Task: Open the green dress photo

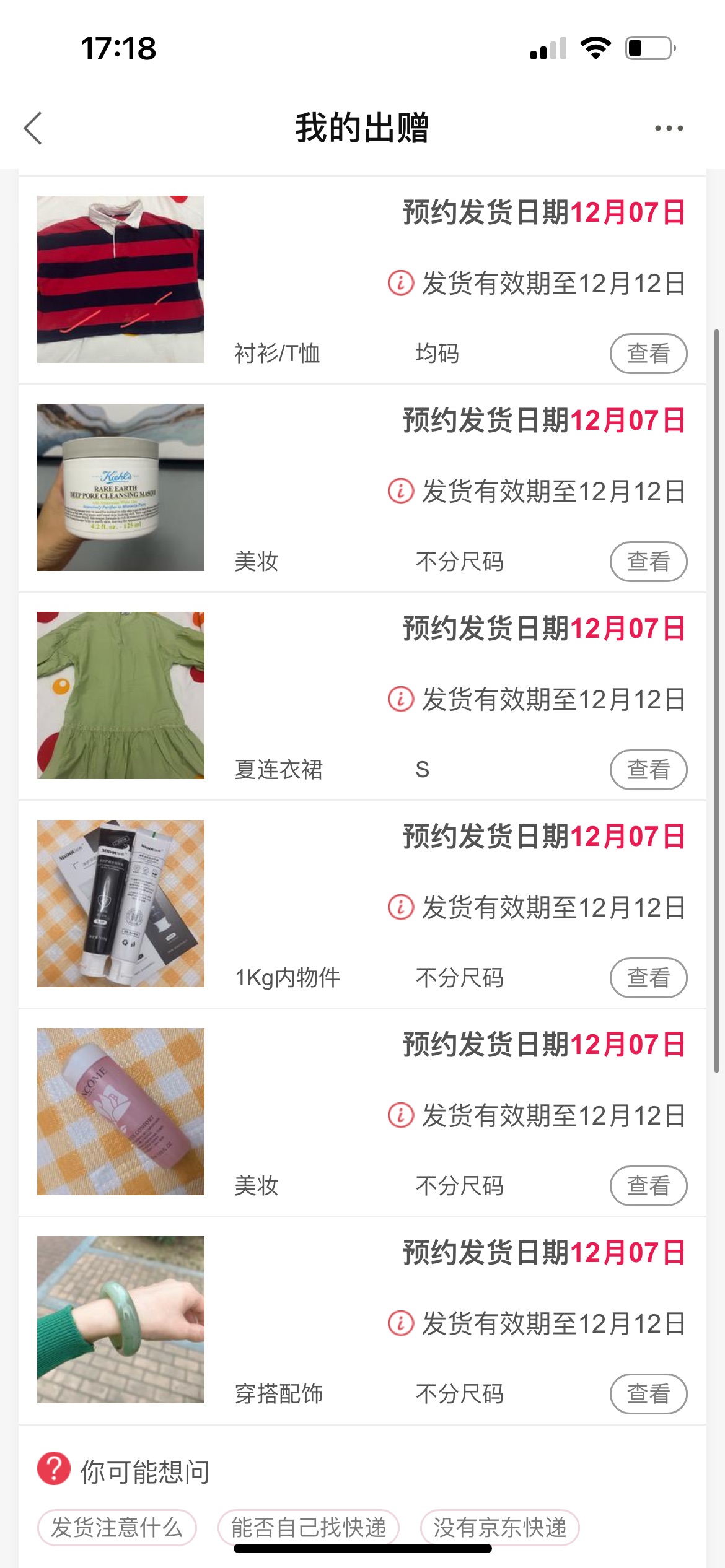Action: pyautogui.click(x=121, y=695)
